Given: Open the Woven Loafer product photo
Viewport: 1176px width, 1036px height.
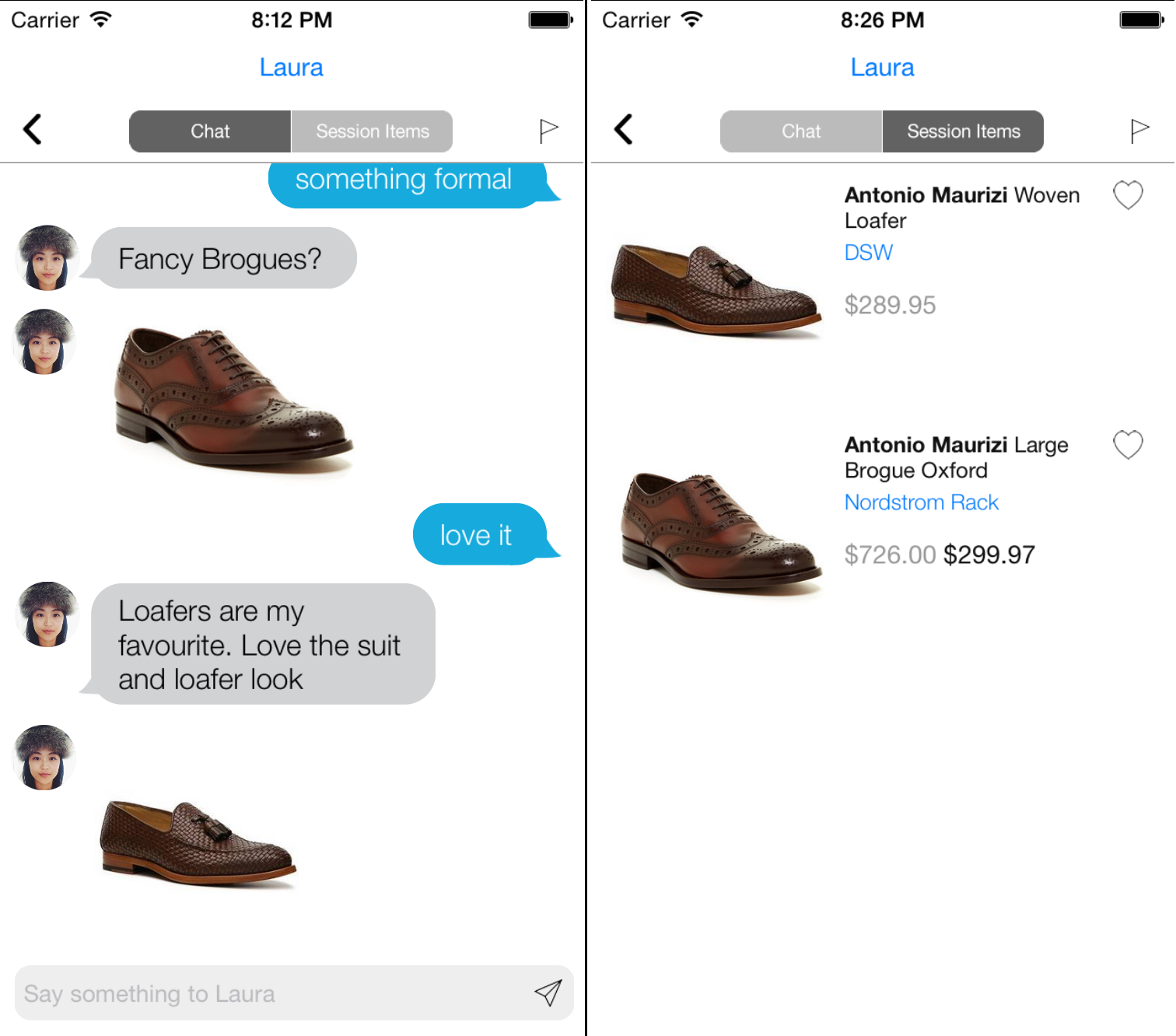Looking at the screenshot, I should pos(716,291).
